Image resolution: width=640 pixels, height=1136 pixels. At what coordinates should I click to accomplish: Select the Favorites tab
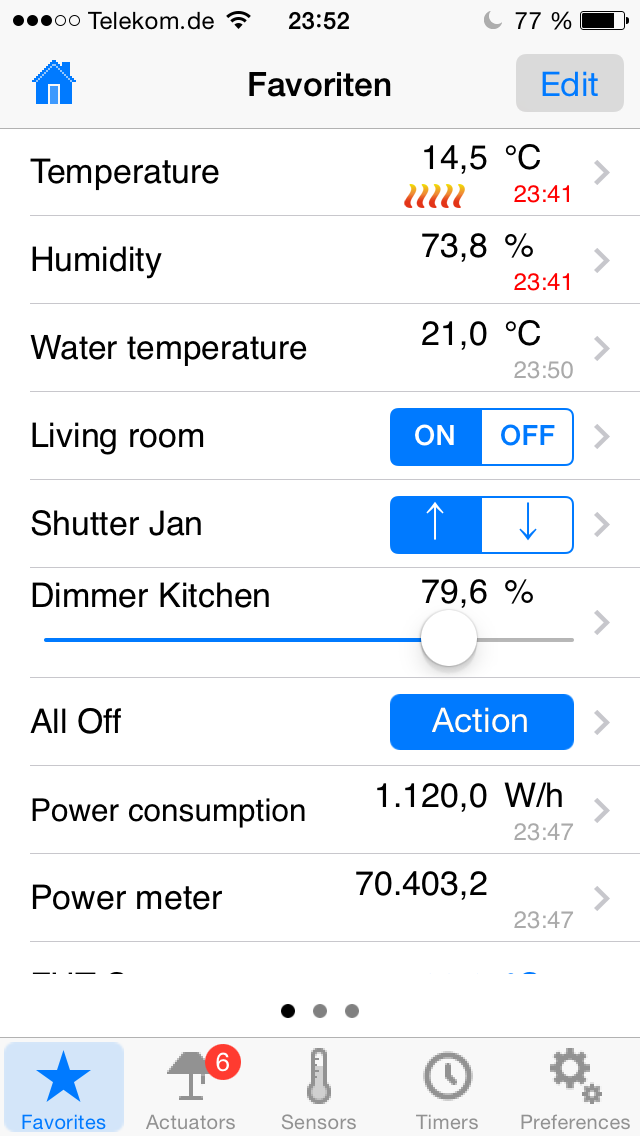tap(64, 1088)
